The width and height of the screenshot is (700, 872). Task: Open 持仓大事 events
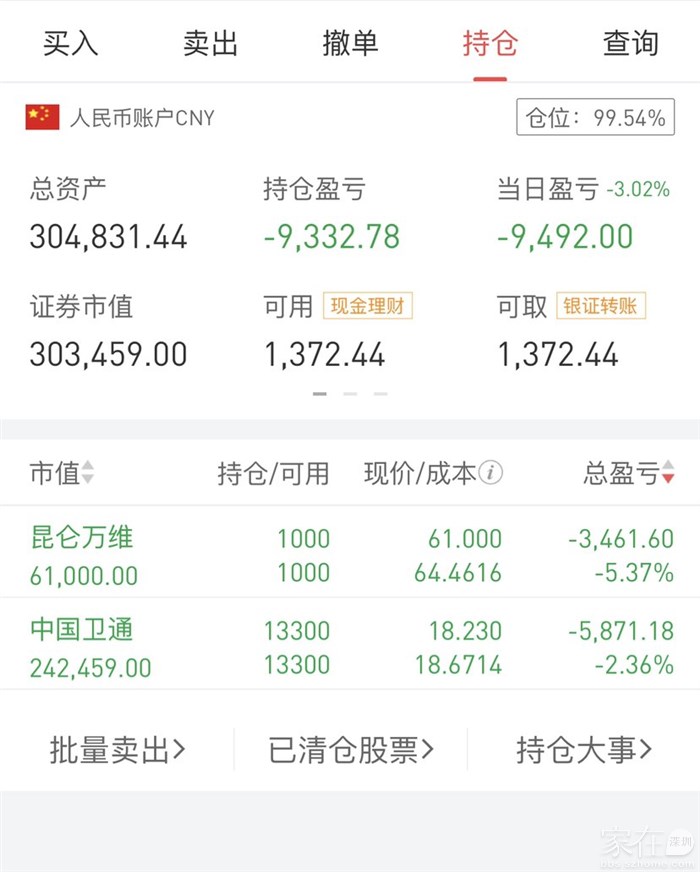[x=584, y=750]
